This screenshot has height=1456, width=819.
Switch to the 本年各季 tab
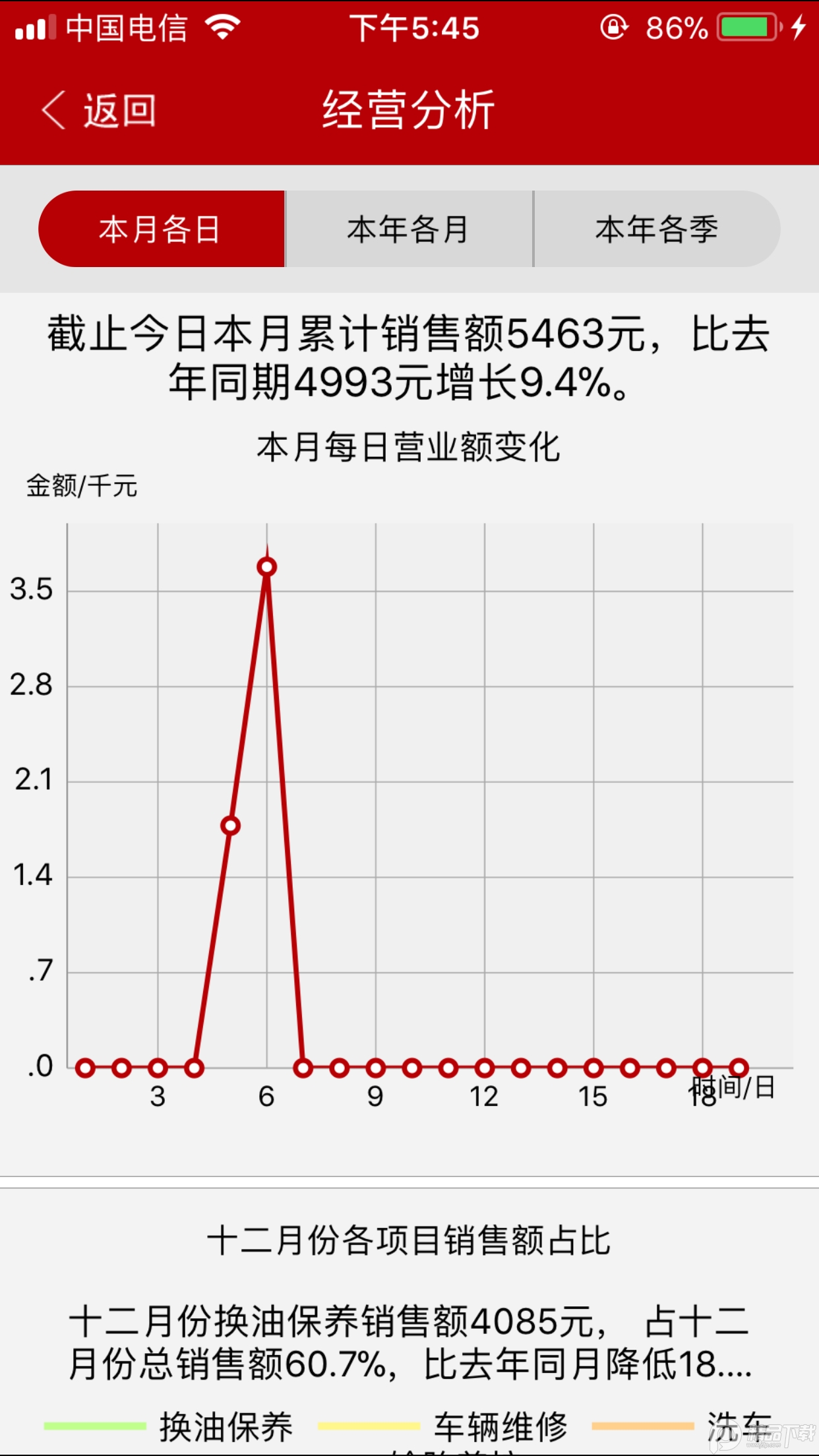(x=657, y=229)
